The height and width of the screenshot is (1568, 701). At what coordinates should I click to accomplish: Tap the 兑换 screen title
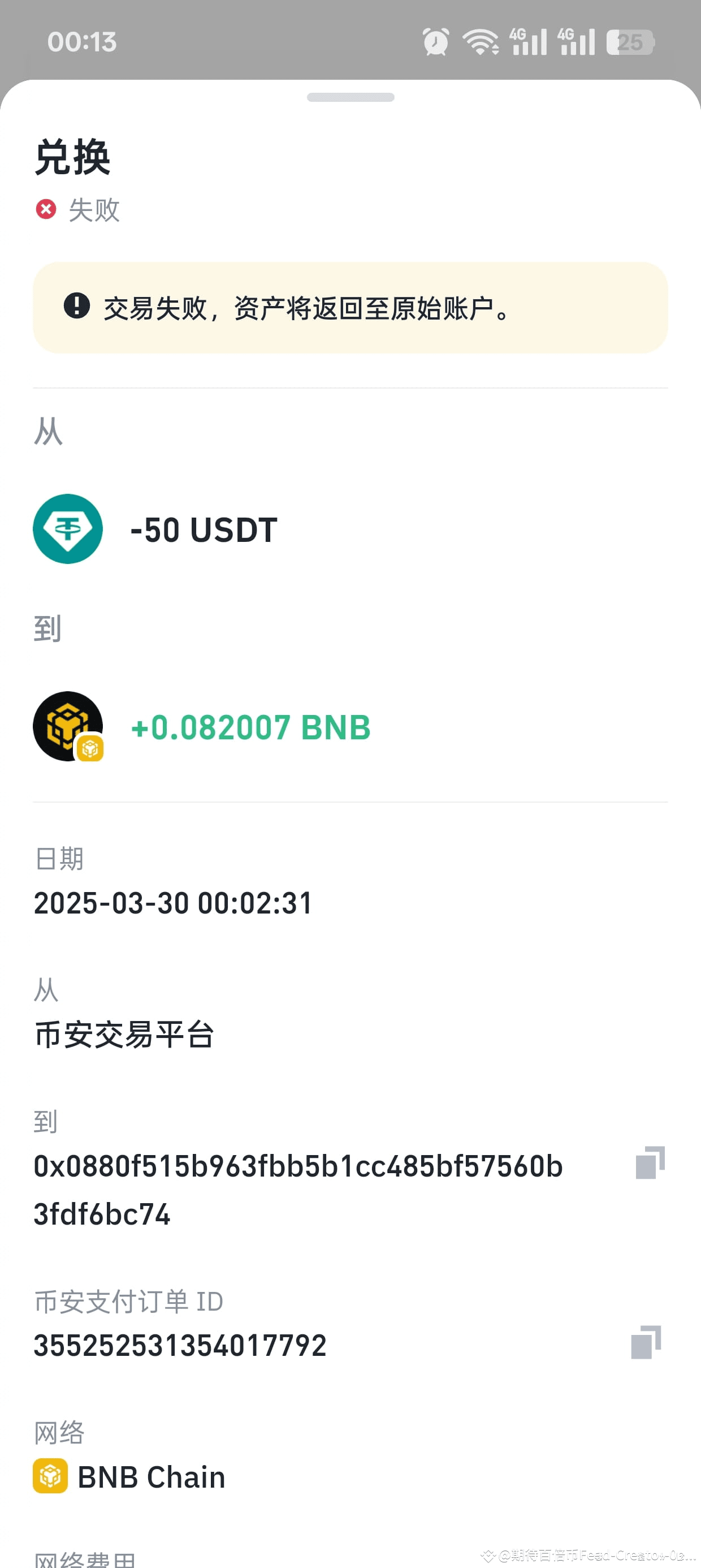pos(72,157)
